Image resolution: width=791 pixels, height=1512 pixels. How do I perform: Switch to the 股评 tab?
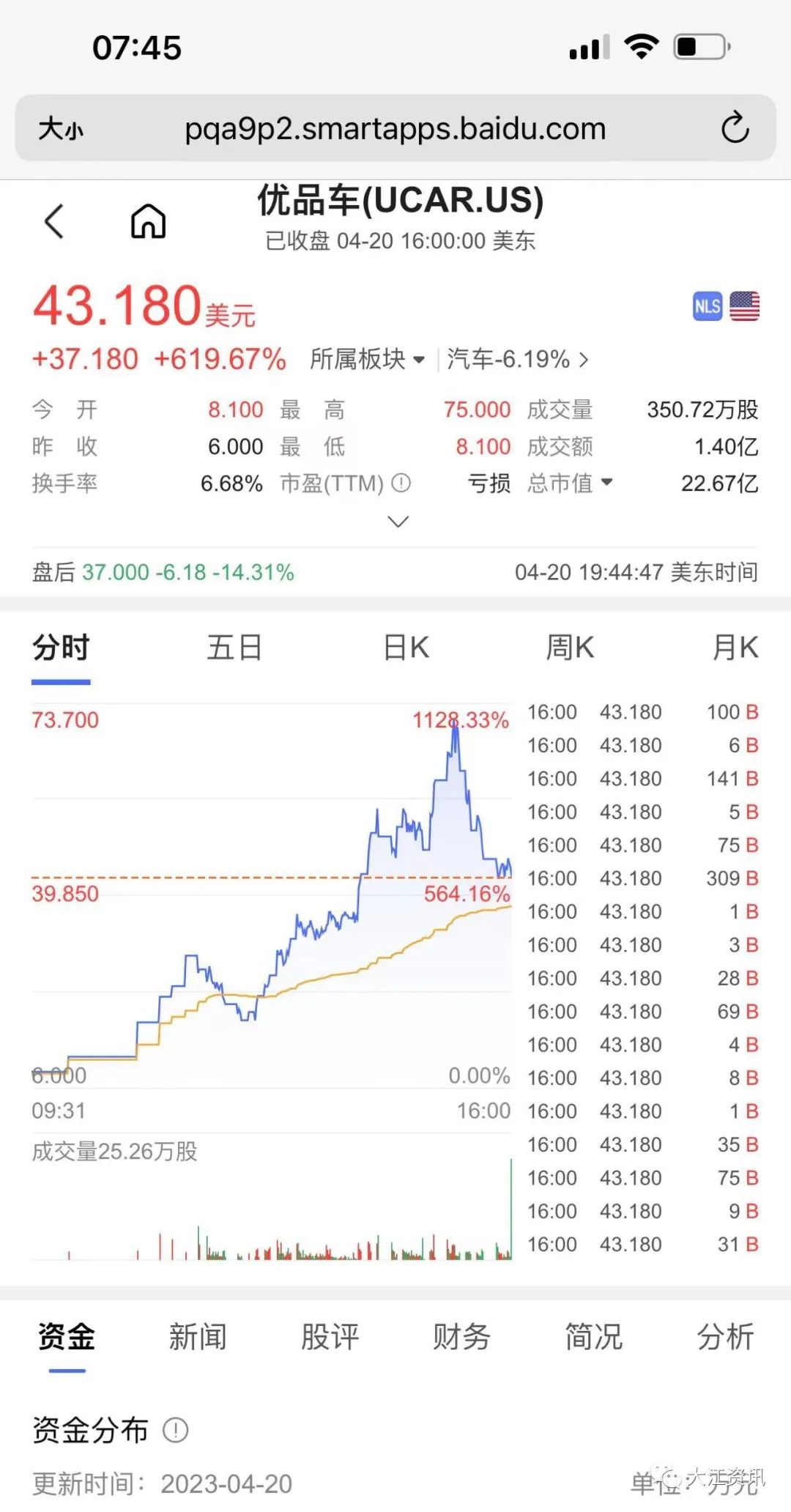[x=330, y=1337]
